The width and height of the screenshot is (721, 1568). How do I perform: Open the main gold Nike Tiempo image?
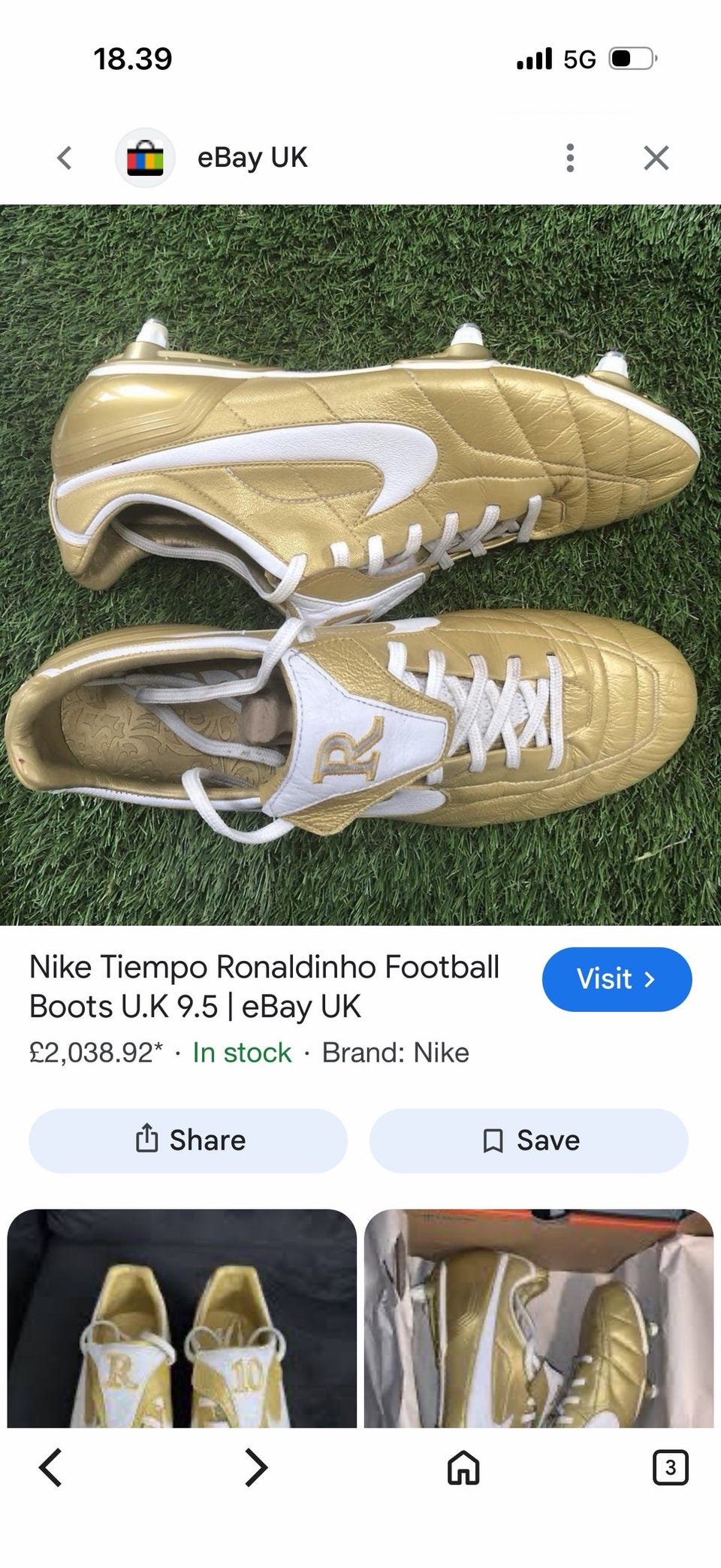(360, 565)
